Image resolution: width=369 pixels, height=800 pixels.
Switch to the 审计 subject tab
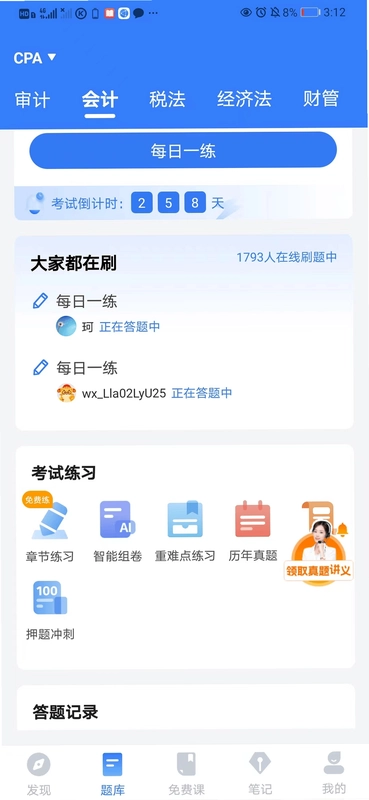pyautogui.click(x=32, y=99)
